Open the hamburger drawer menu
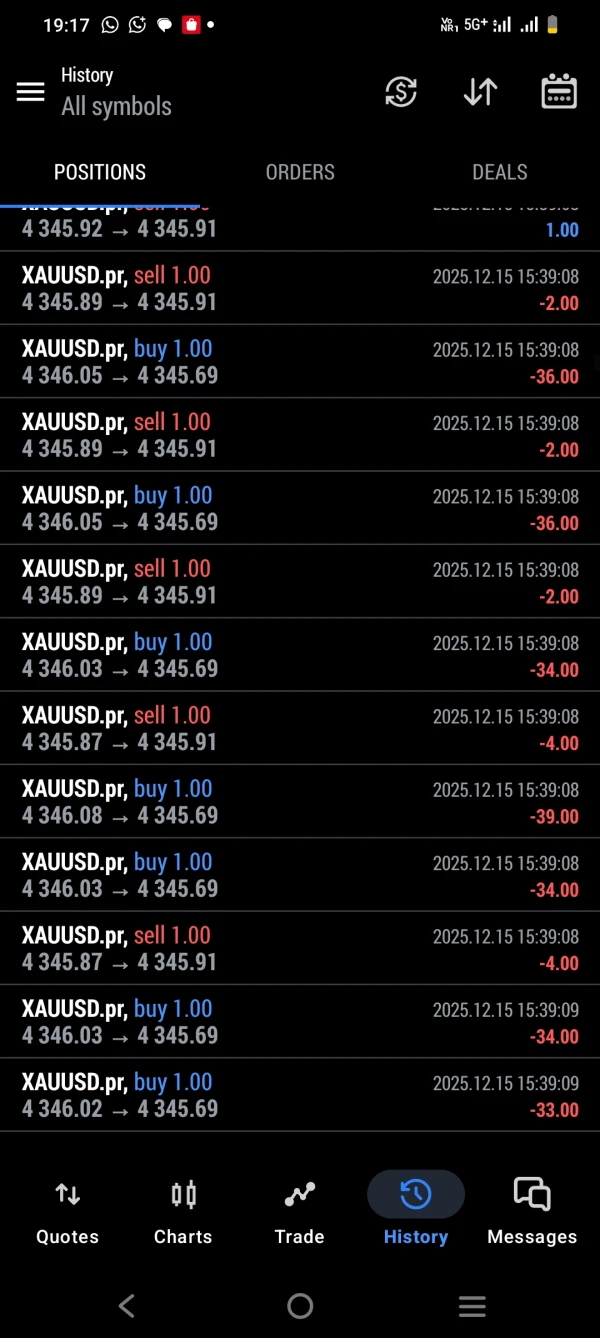Image resolution: width=600 pixels, height=1338 pixels. (x=31, y=92)
